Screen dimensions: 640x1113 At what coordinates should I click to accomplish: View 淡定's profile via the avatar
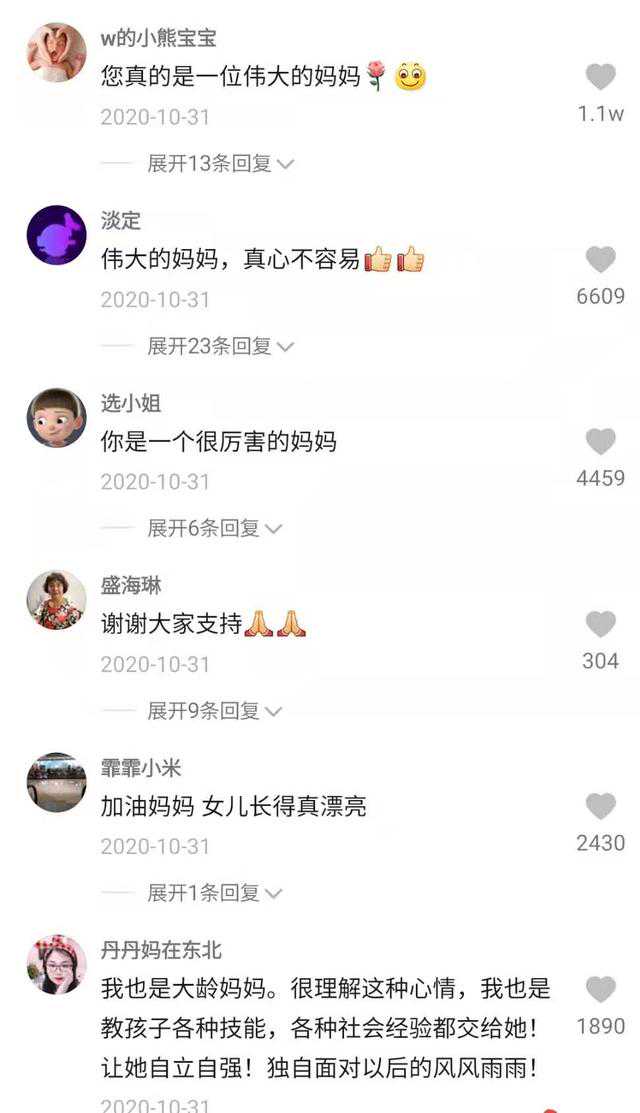pos(56,235)
